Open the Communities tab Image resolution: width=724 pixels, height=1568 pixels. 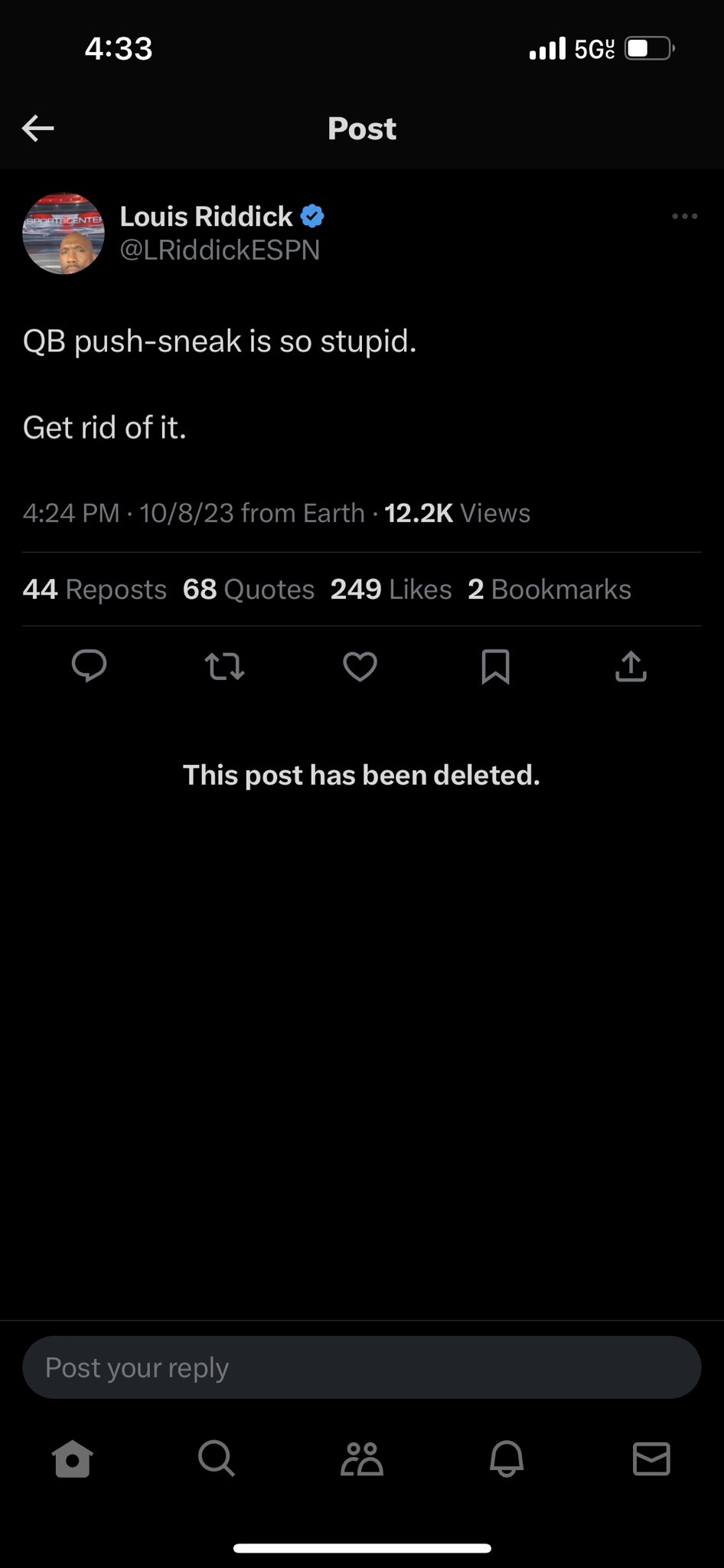[x=361, y=1459]
